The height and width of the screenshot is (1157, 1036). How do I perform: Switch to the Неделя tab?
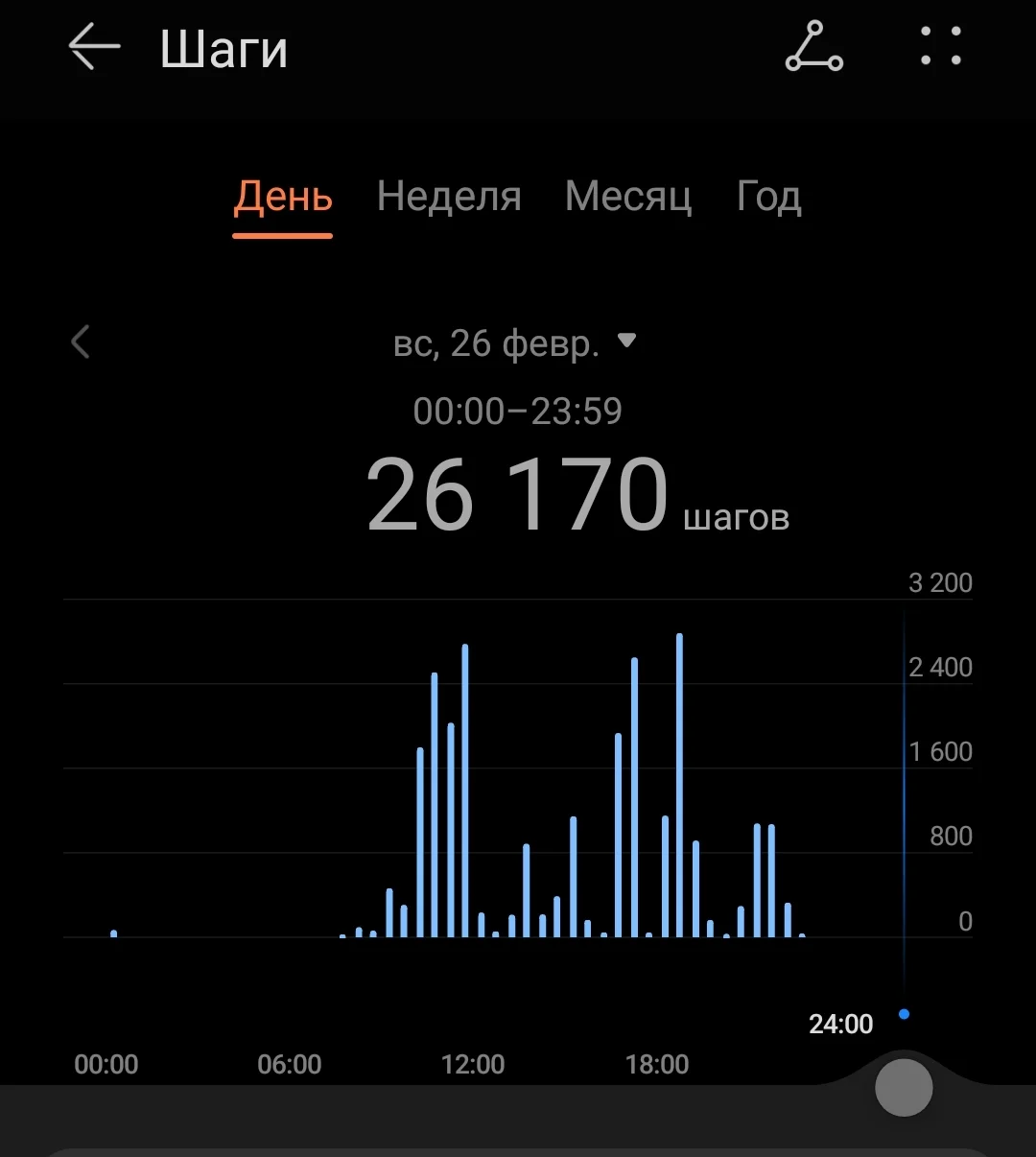coord(449,197)
